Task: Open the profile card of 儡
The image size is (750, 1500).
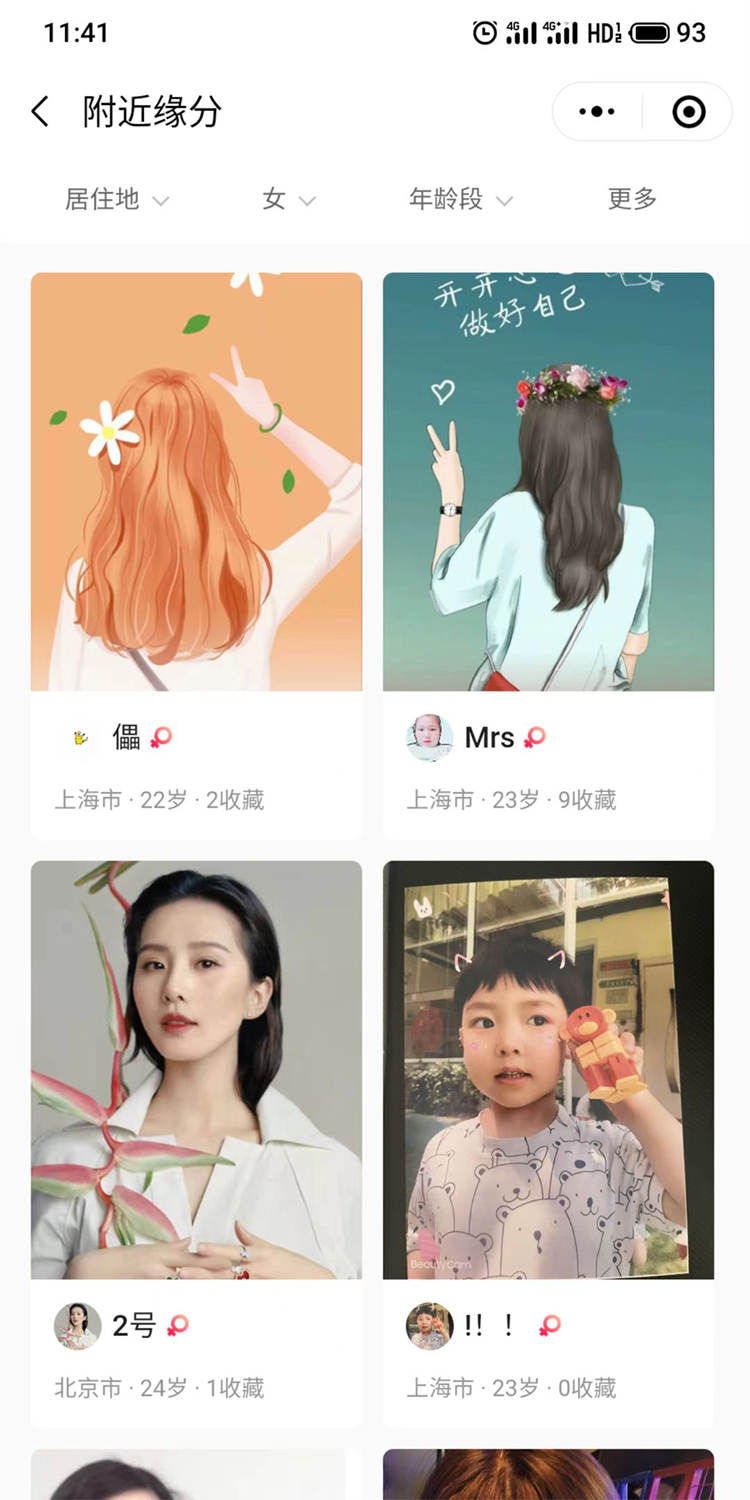Action: pos(196,556)
